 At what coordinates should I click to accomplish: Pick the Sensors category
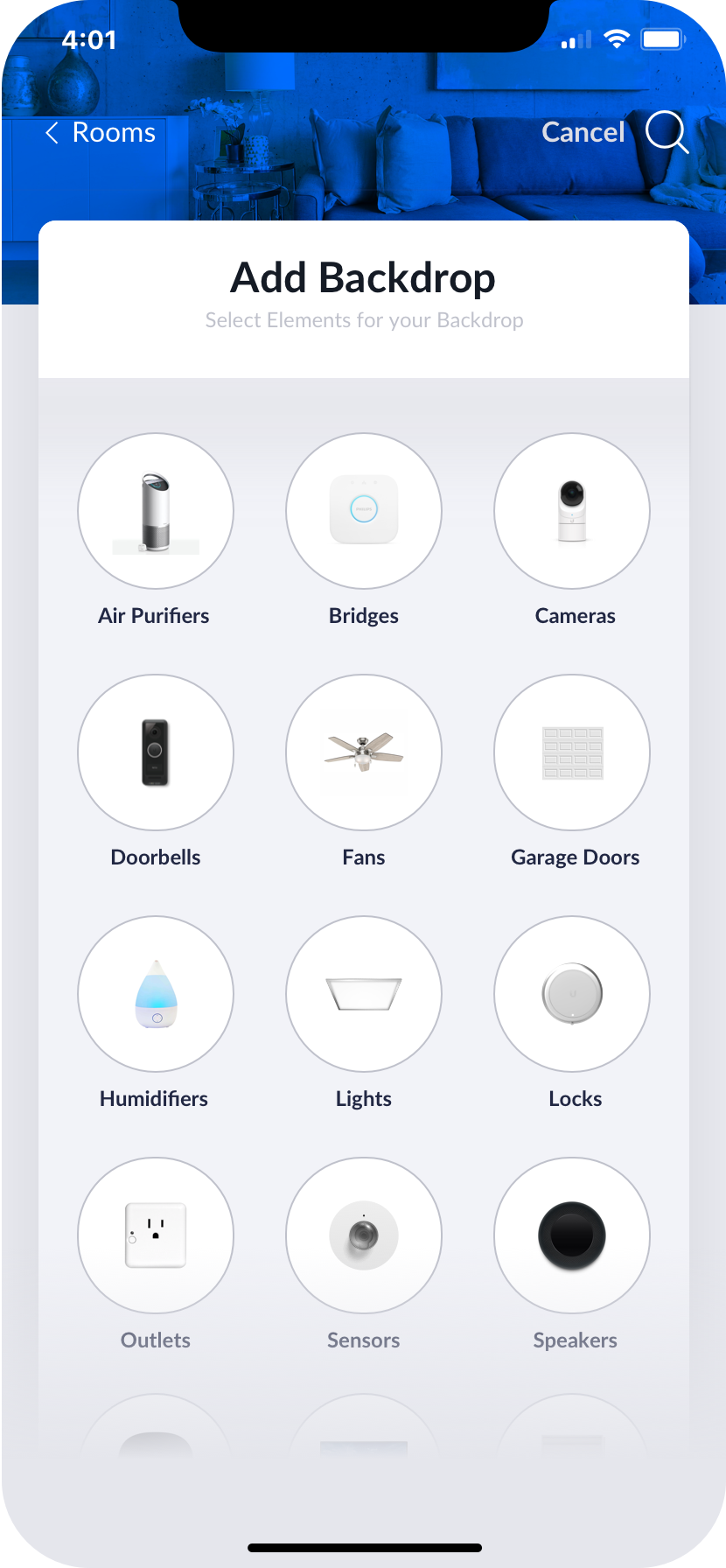coord(364,1235)
